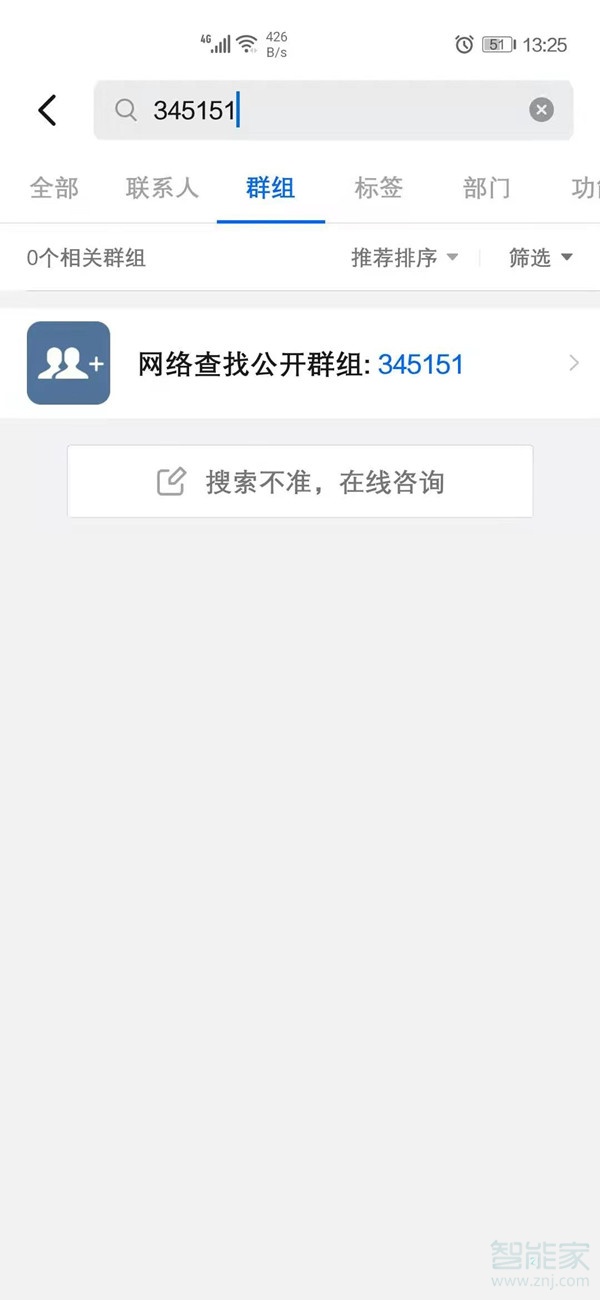Clear the search text

point(541,110)
